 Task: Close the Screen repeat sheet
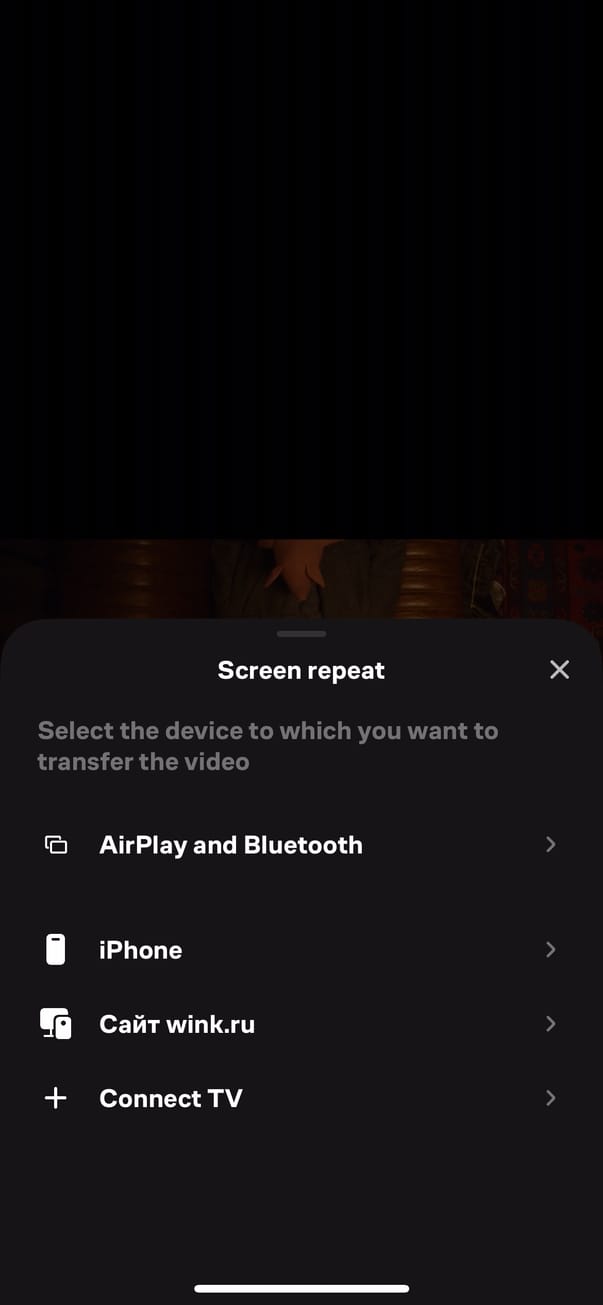[559, 670]
